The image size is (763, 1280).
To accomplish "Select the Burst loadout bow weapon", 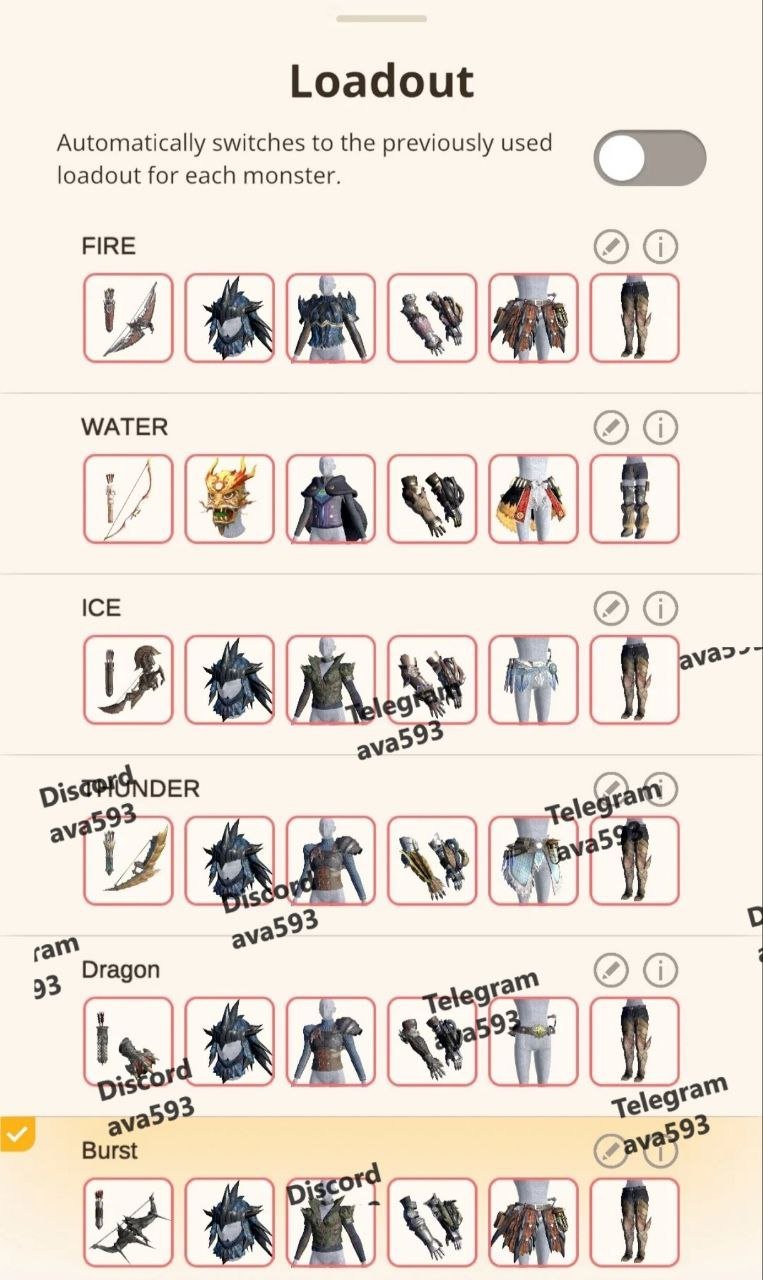I will click(128, 1222).
